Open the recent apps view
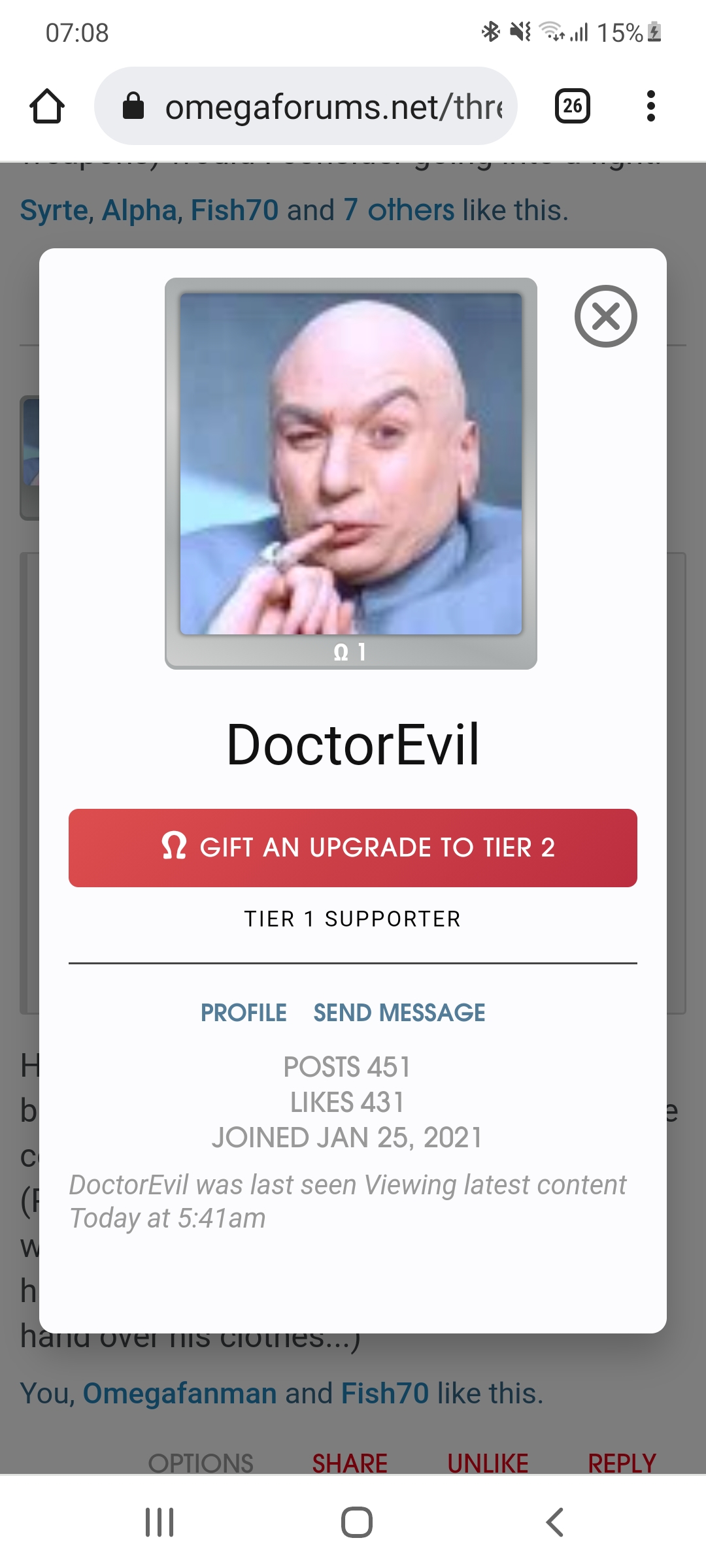This screenshot has width=706, height=1568. pyautogui.click(x=159, y=1522)
